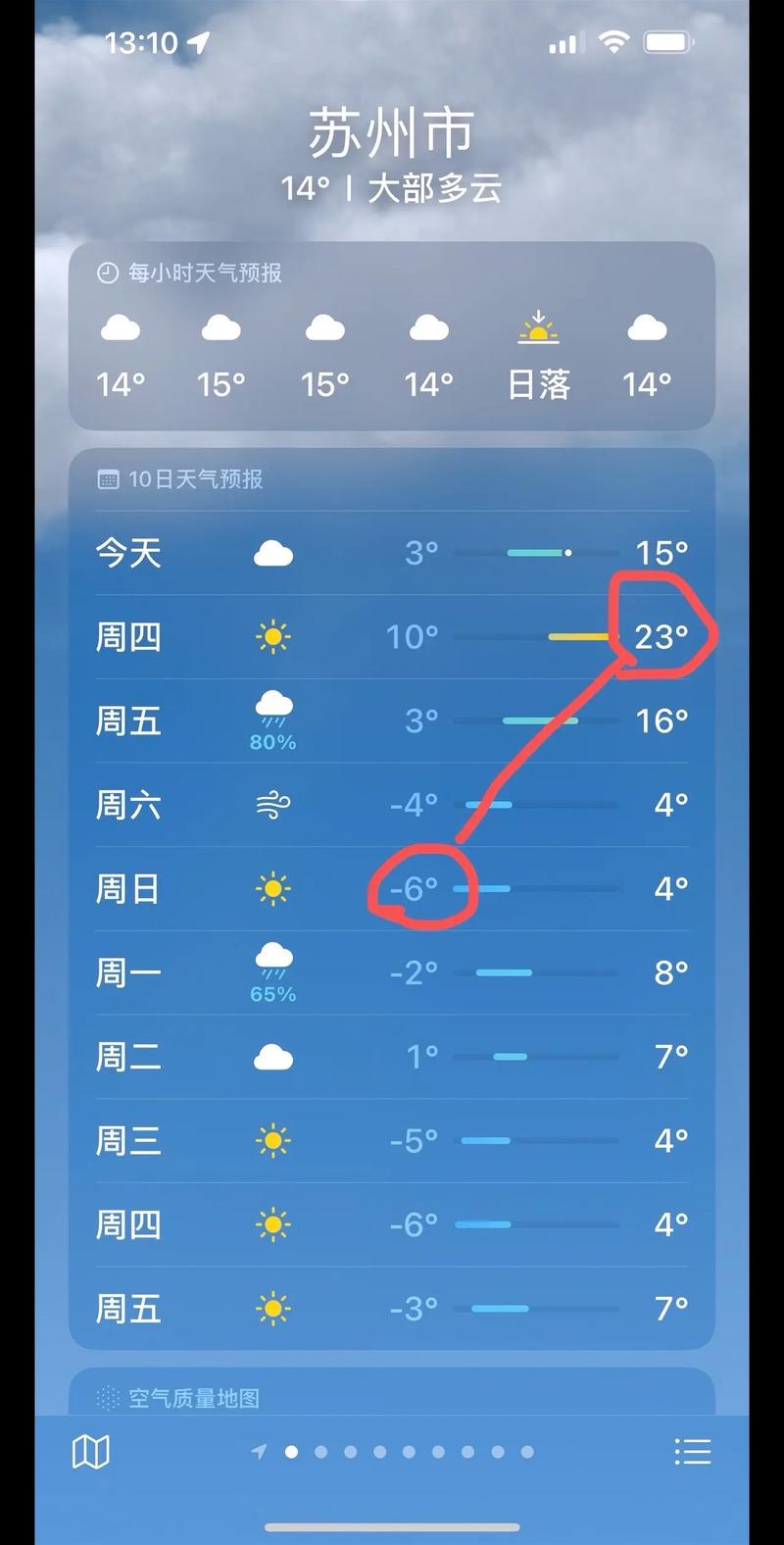Tap the 23° circled temperature on 周四

pos(661,635)
